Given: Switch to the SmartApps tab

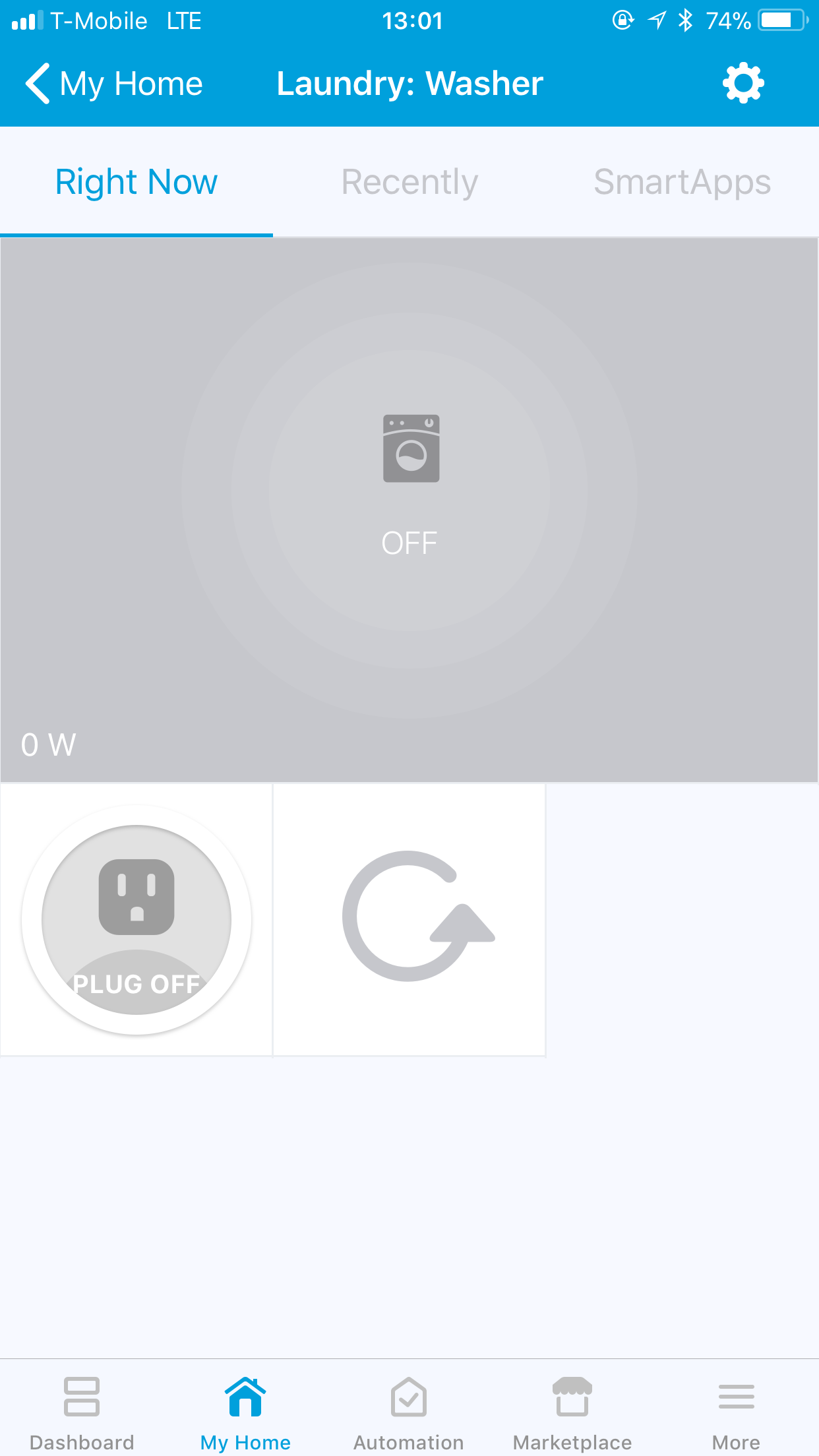Looking at the screenshot, I should click(x=682, y=182).
